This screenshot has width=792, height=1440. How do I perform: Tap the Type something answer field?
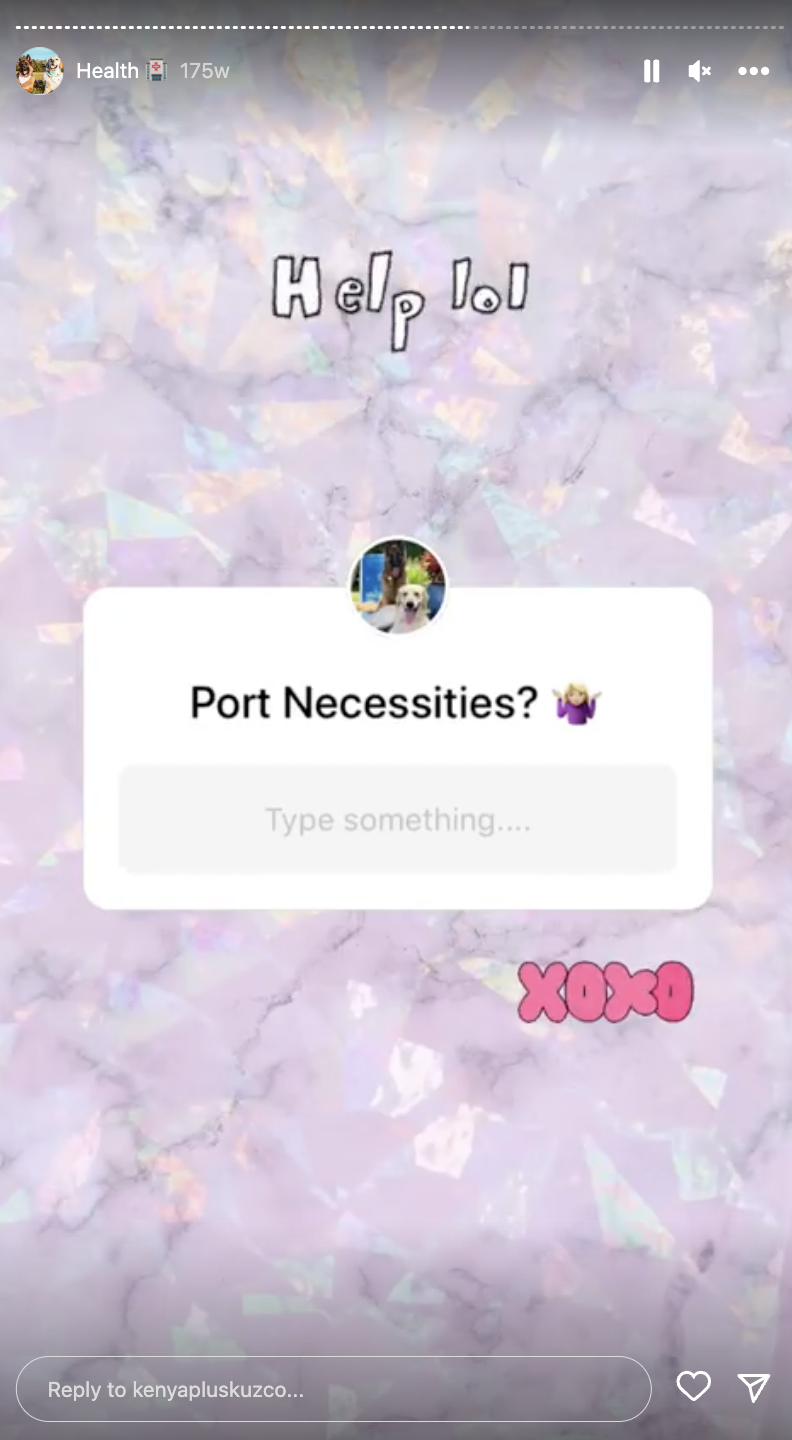coord(398,820)
